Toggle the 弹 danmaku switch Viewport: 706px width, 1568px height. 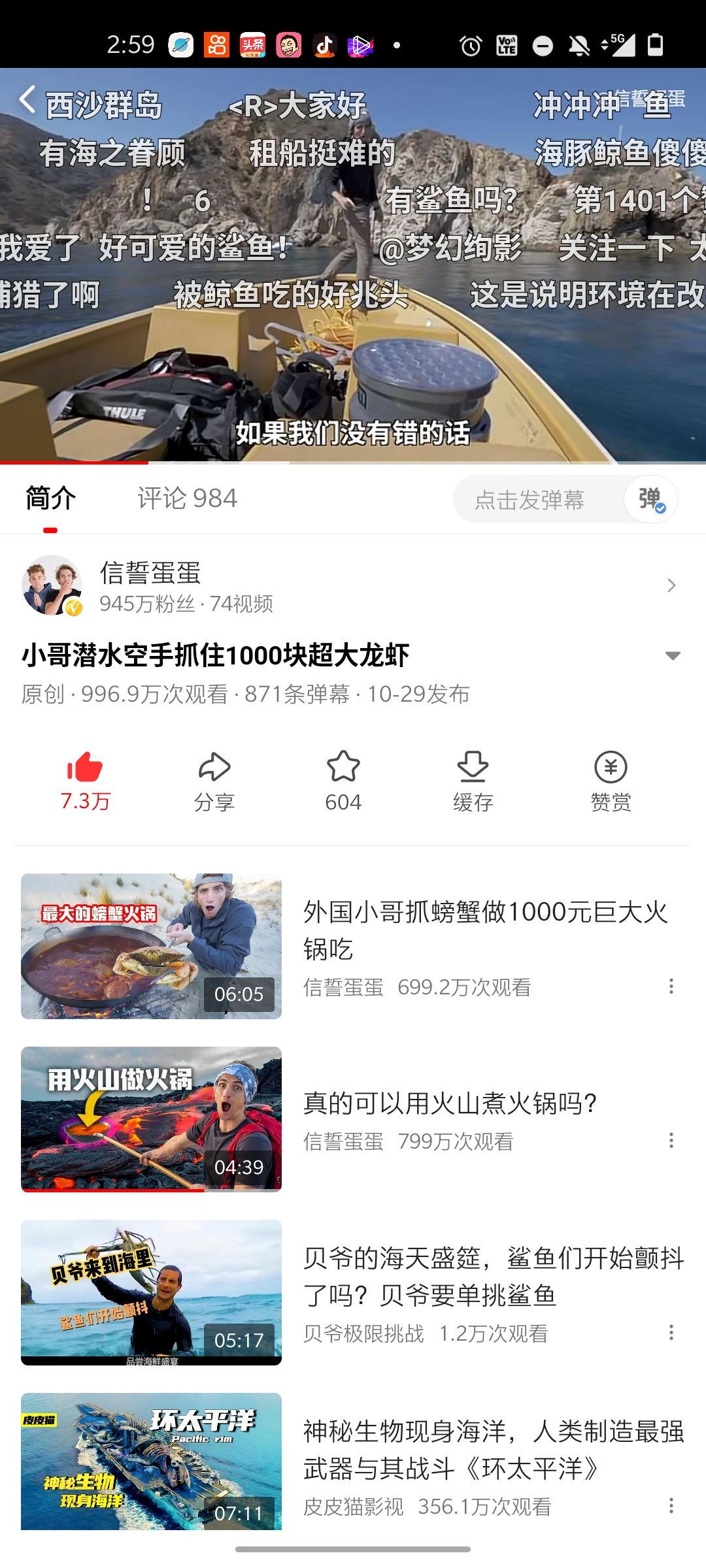[651, 500]
